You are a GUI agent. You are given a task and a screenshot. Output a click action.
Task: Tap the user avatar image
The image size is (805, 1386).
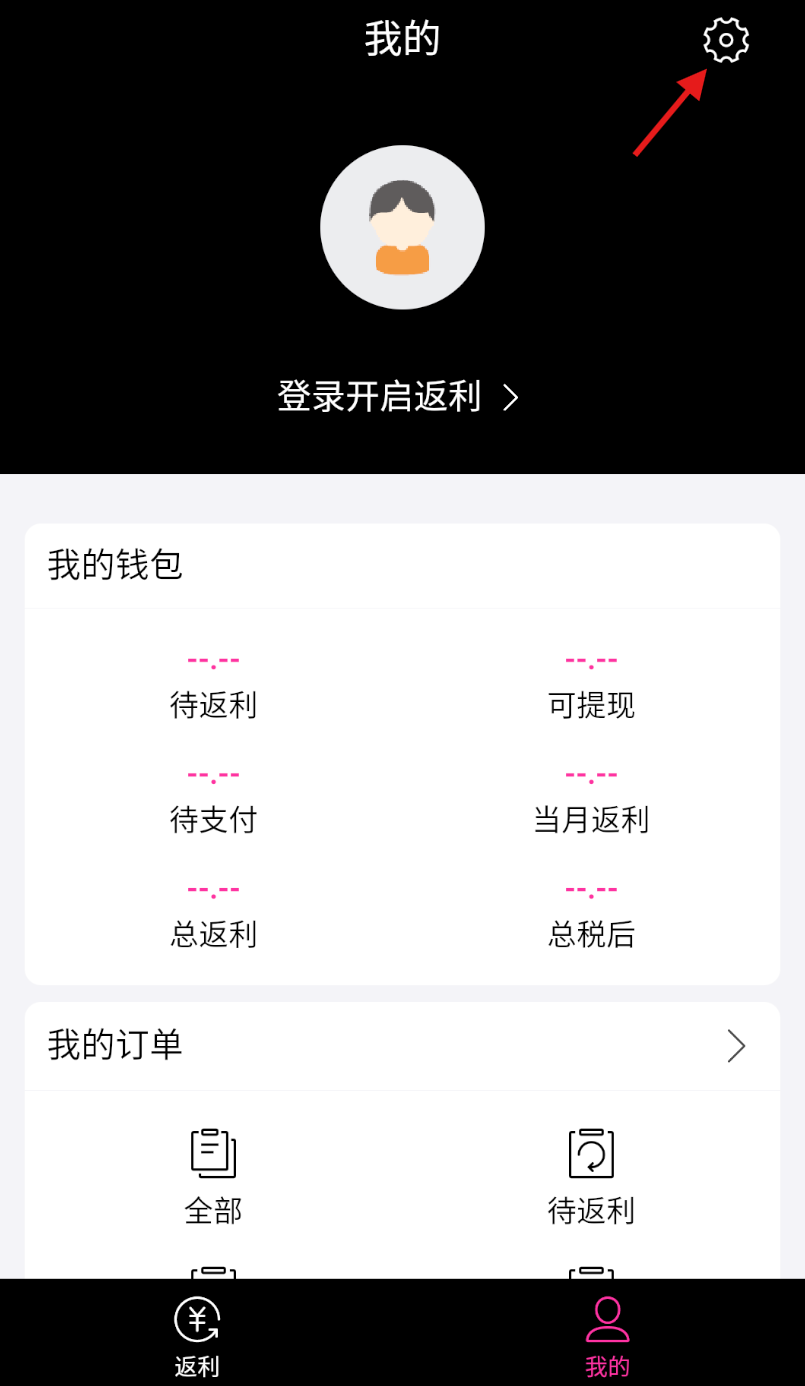(x=402, y=227)
